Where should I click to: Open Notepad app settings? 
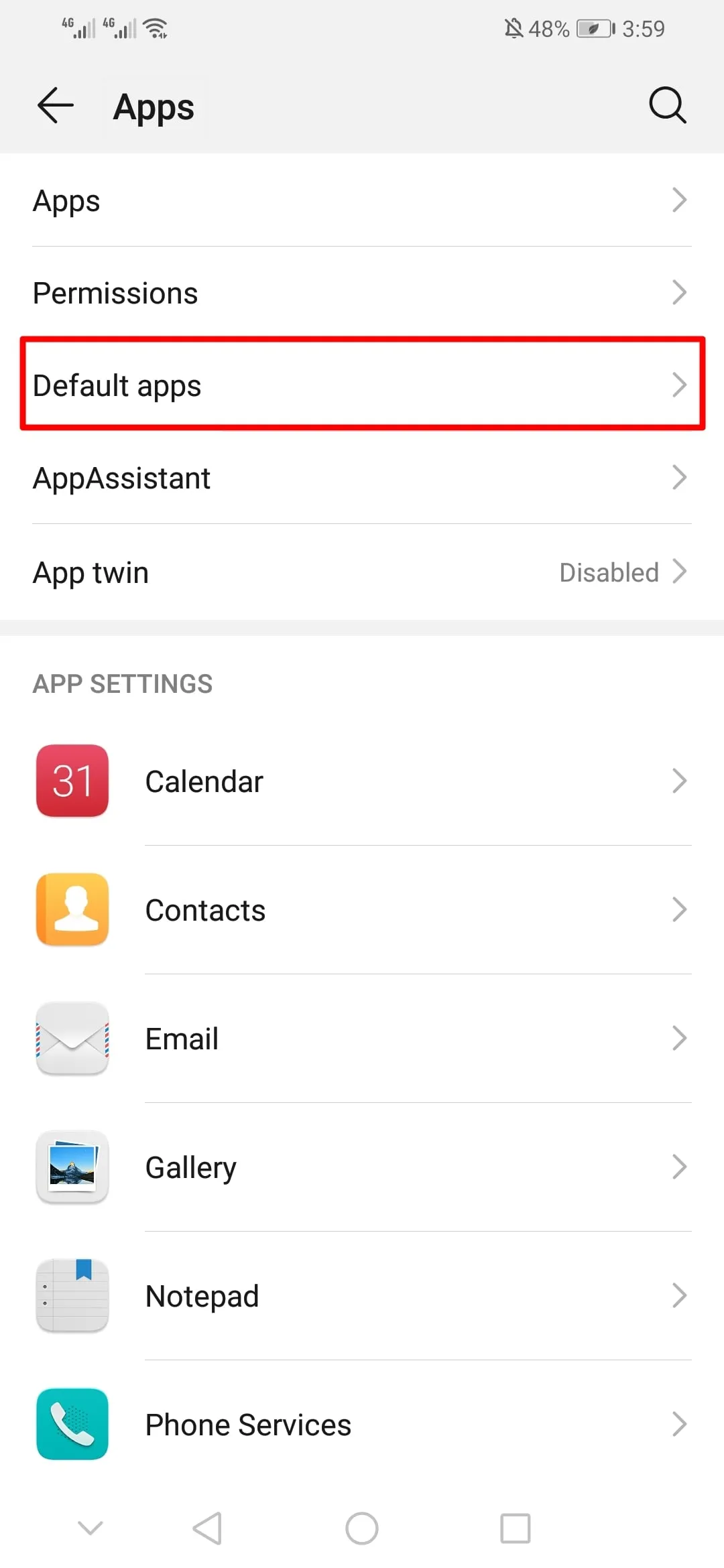tap(362, 1296)
